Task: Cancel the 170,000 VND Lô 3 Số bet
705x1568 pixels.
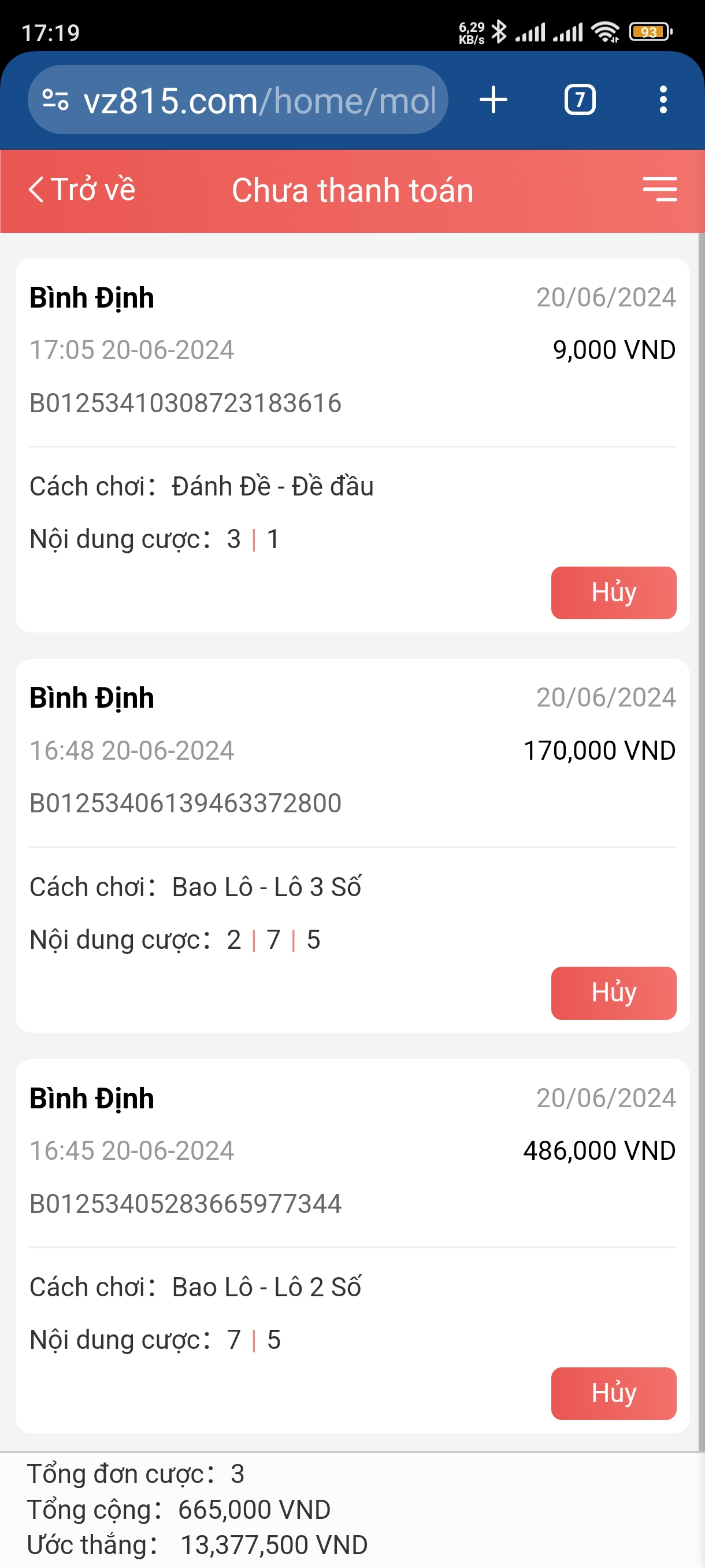Action: click(613, 993)
